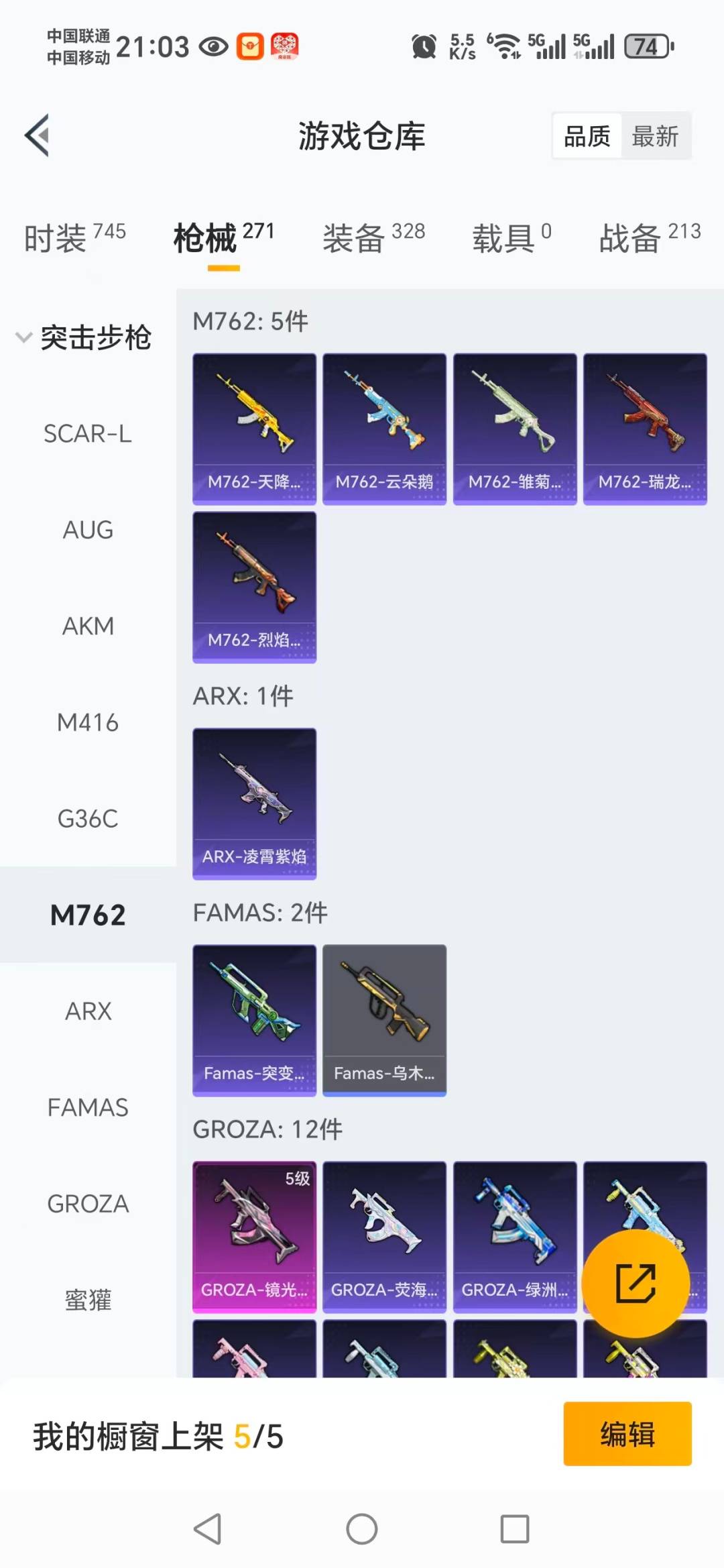Jump to the GROZA section from sidebar
The height and width of the screenshot is (1568, 724).
(88, 1204)
